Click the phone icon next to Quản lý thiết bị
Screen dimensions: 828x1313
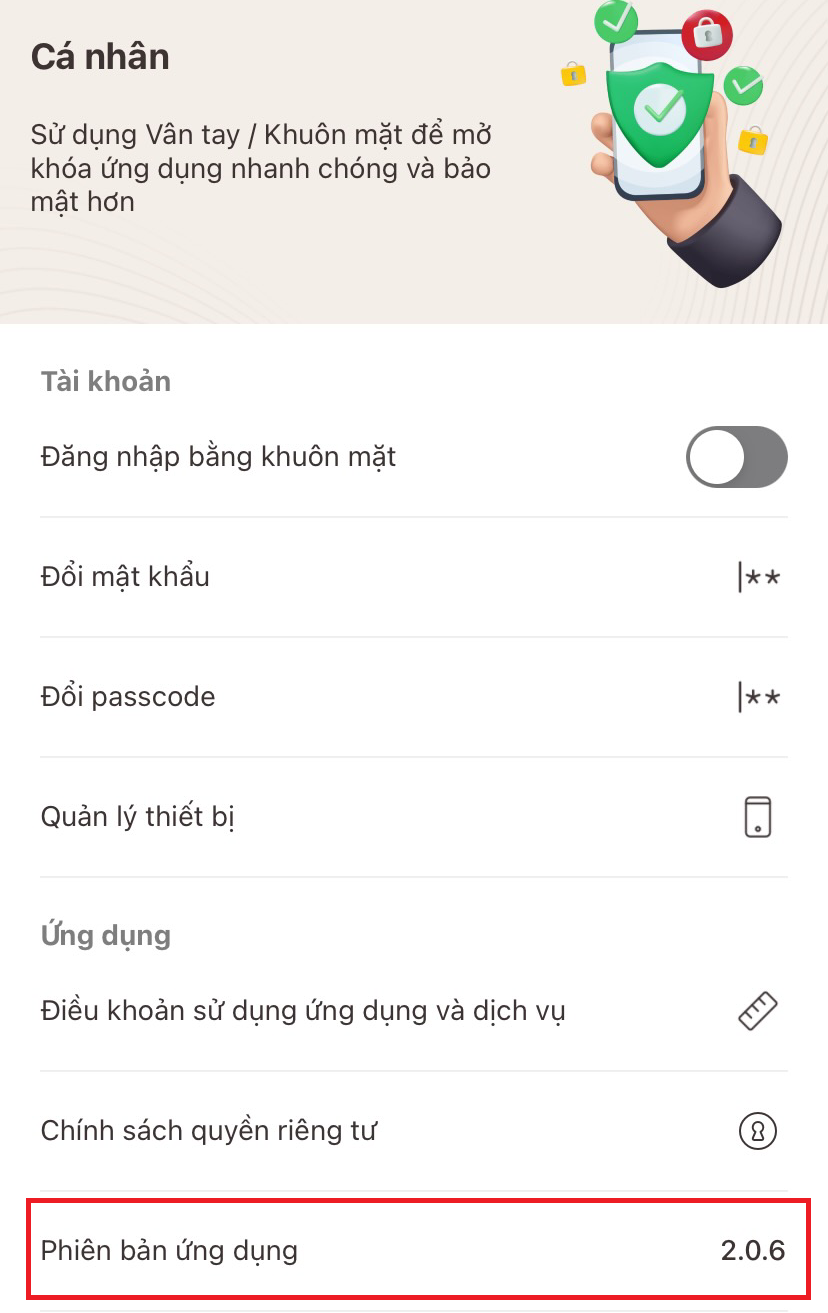point(759,816)
